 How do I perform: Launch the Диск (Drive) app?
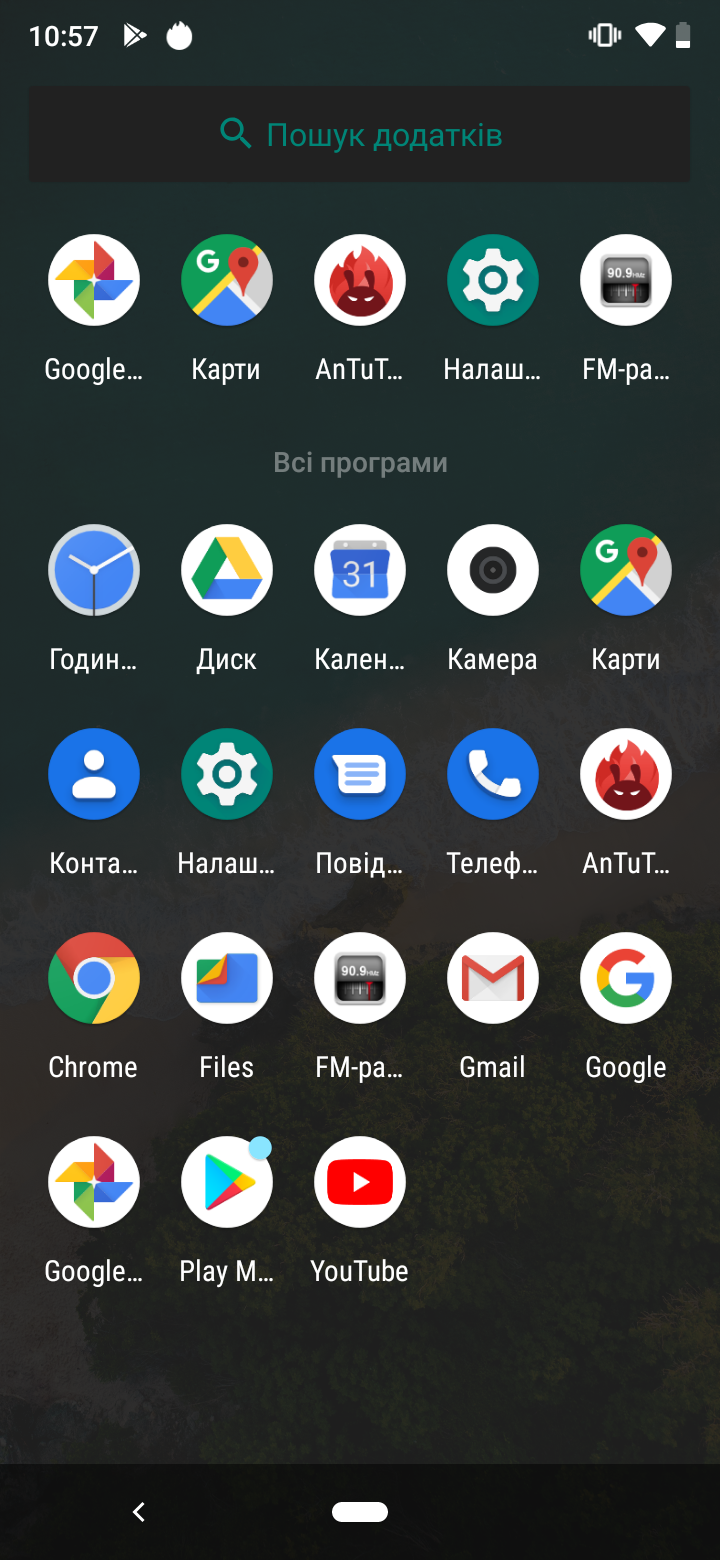tap(227, 570)
